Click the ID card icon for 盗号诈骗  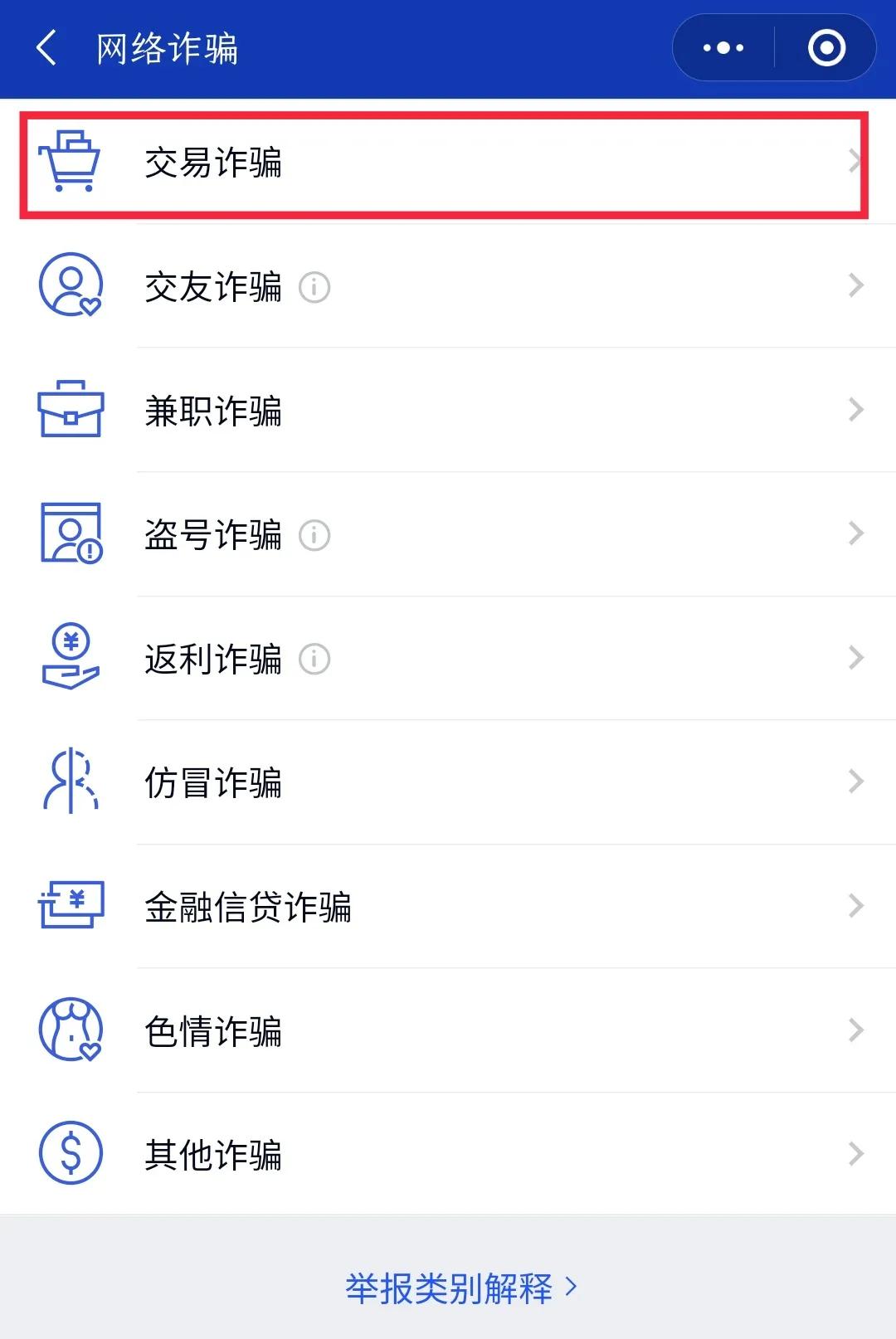click(71, 534)
